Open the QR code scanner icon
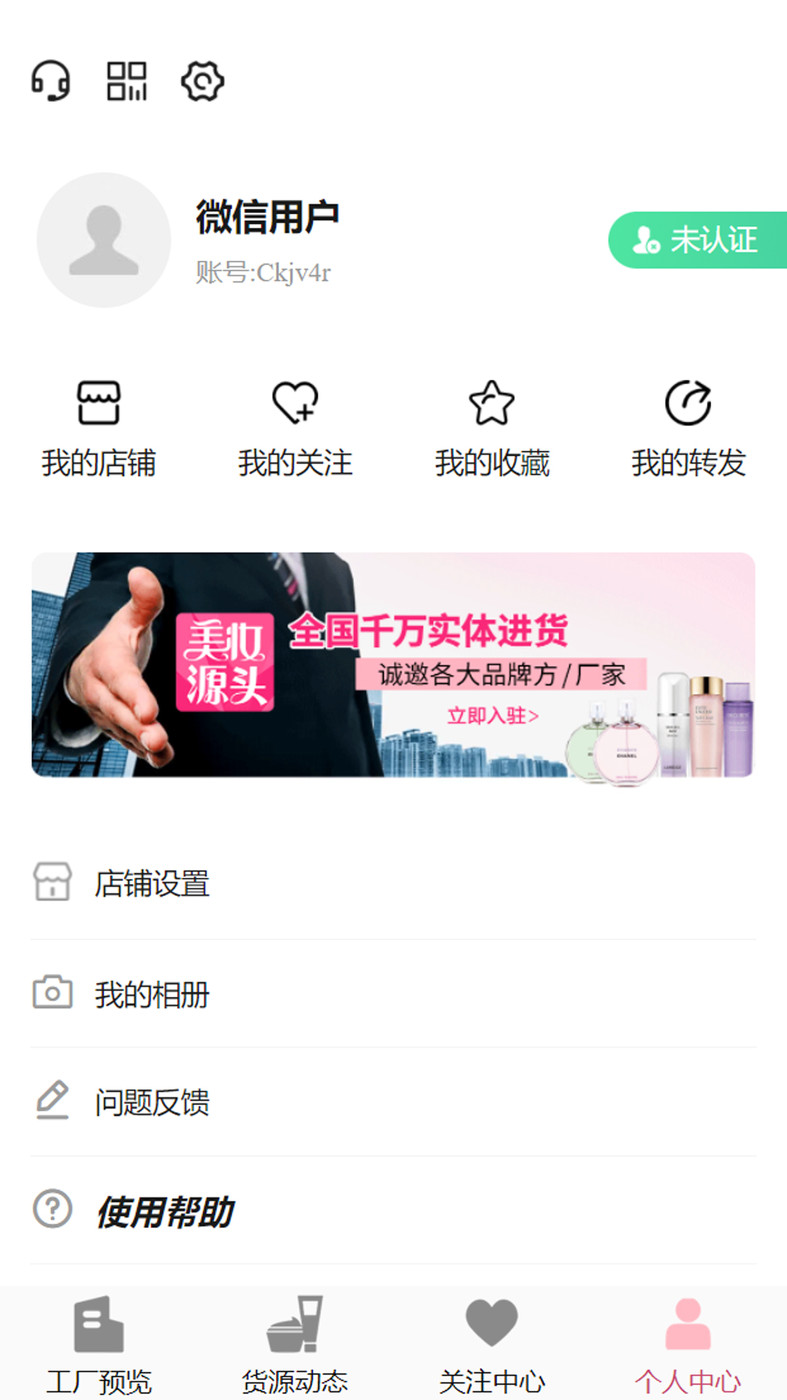787x1400 pixels. (x=126, y=82)
